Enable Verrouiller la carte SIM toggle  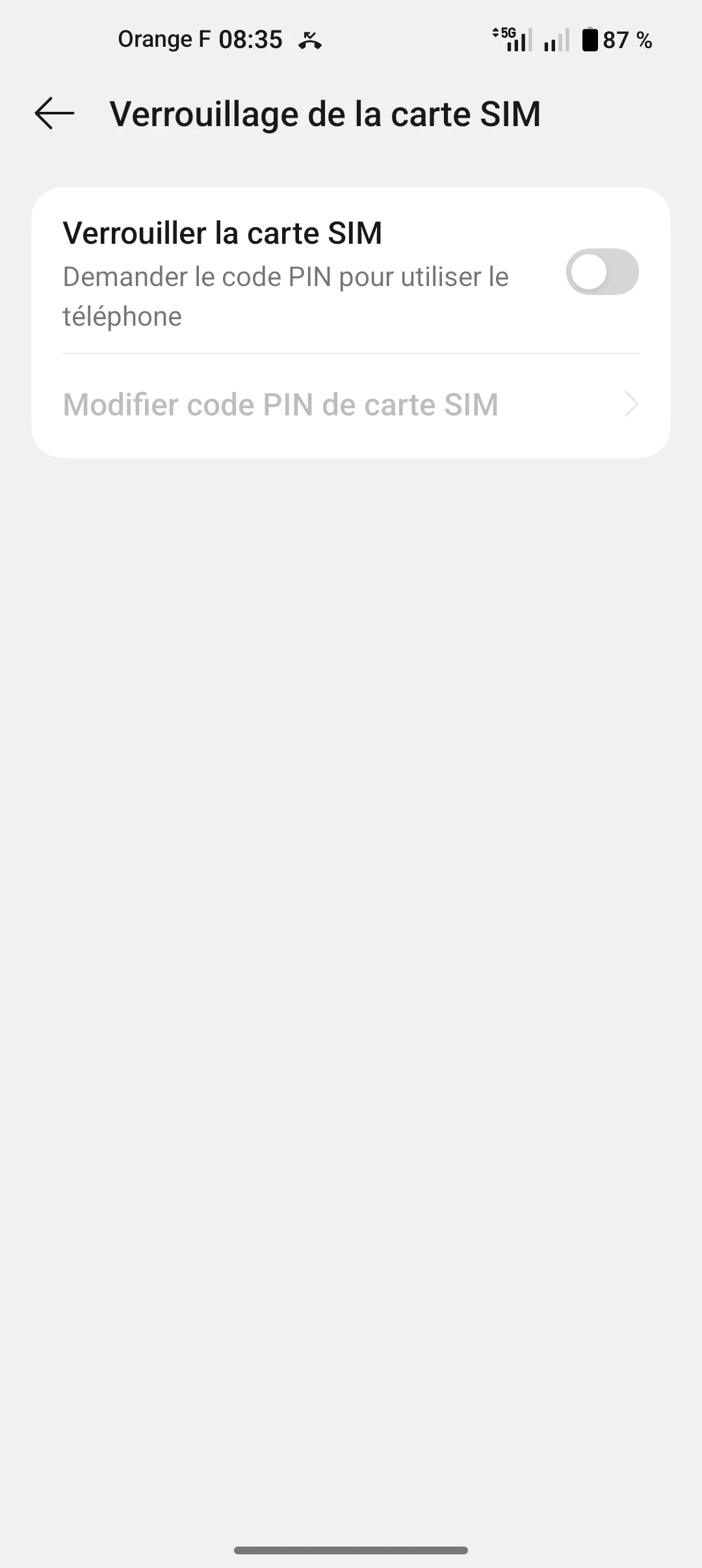[x=602, y=272]
